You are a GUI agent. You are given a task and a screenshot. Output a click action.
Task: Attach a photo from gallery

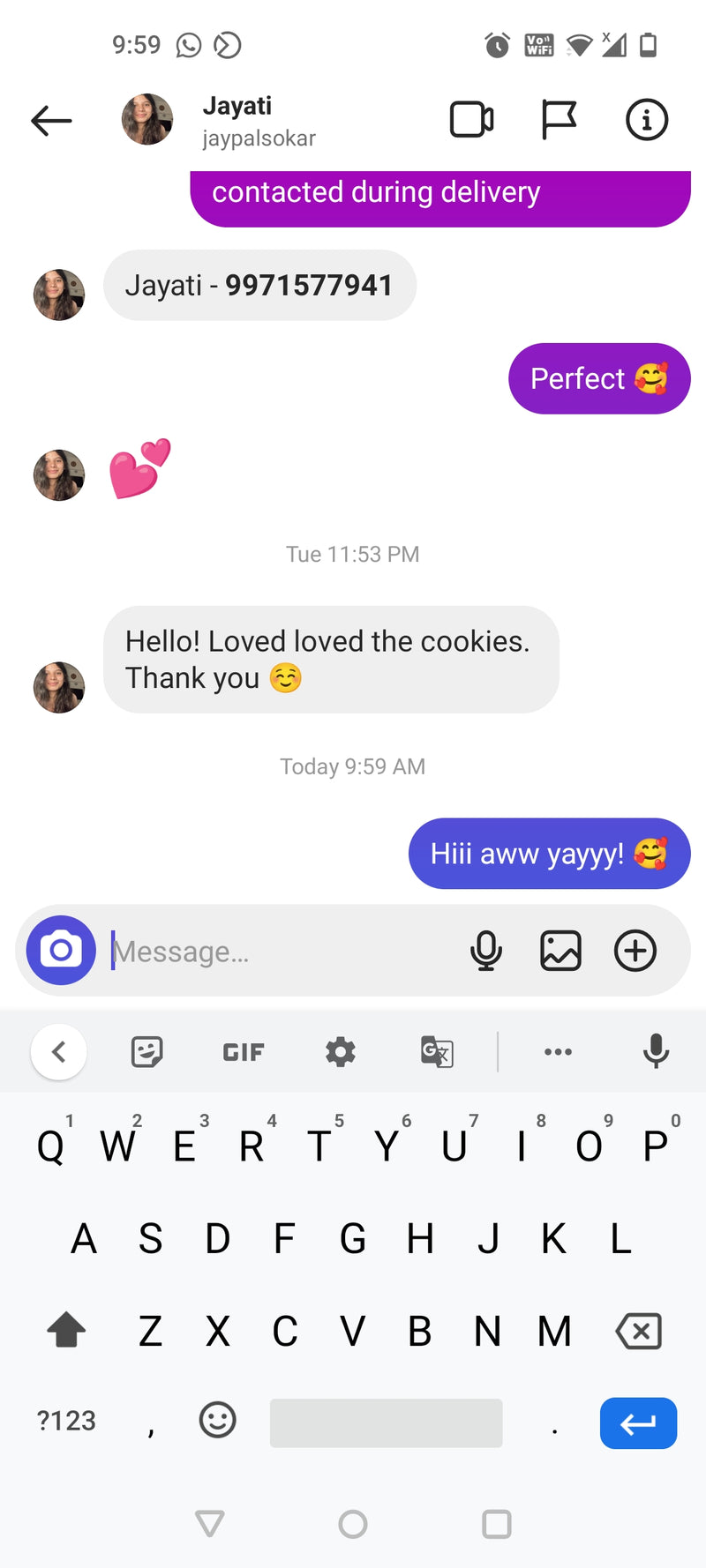(x=560, y=951)
